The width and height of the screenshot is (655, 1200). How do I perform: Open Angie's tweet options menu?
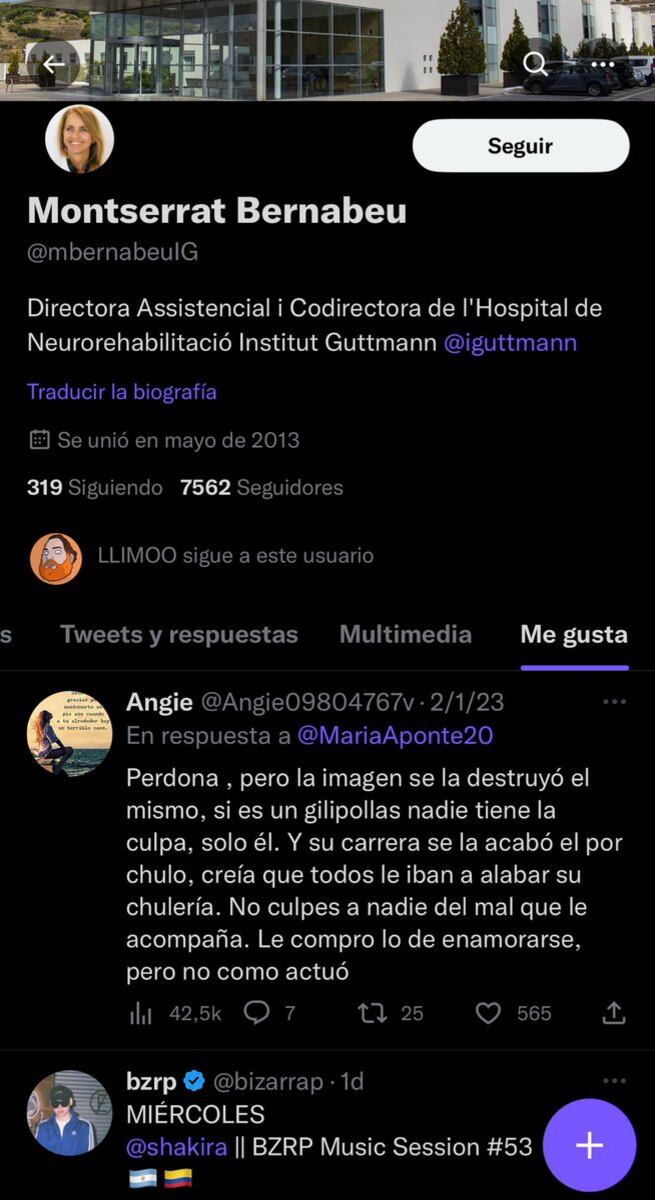[x=614, y=703]
